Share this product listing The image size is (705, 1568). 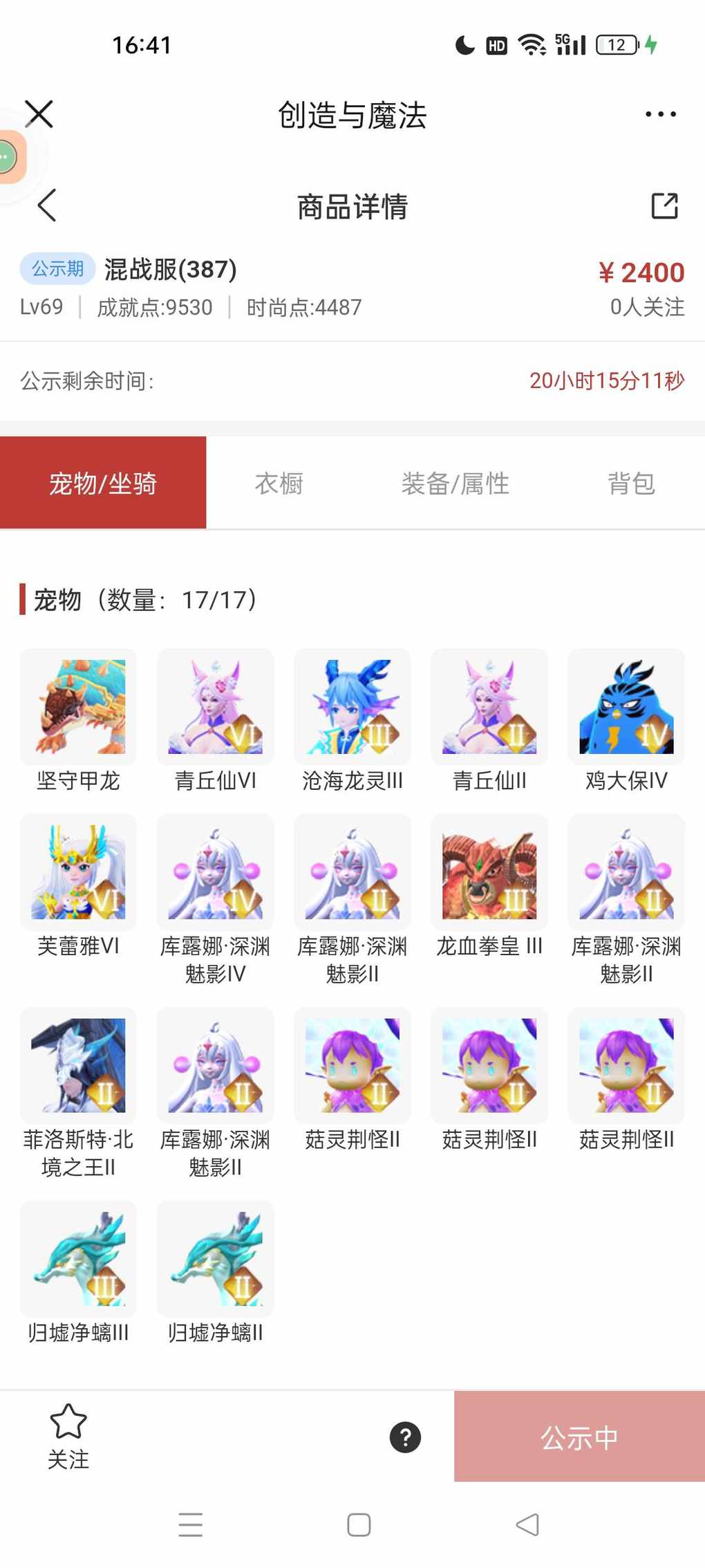pyautogui.click(x=664, y=205)
